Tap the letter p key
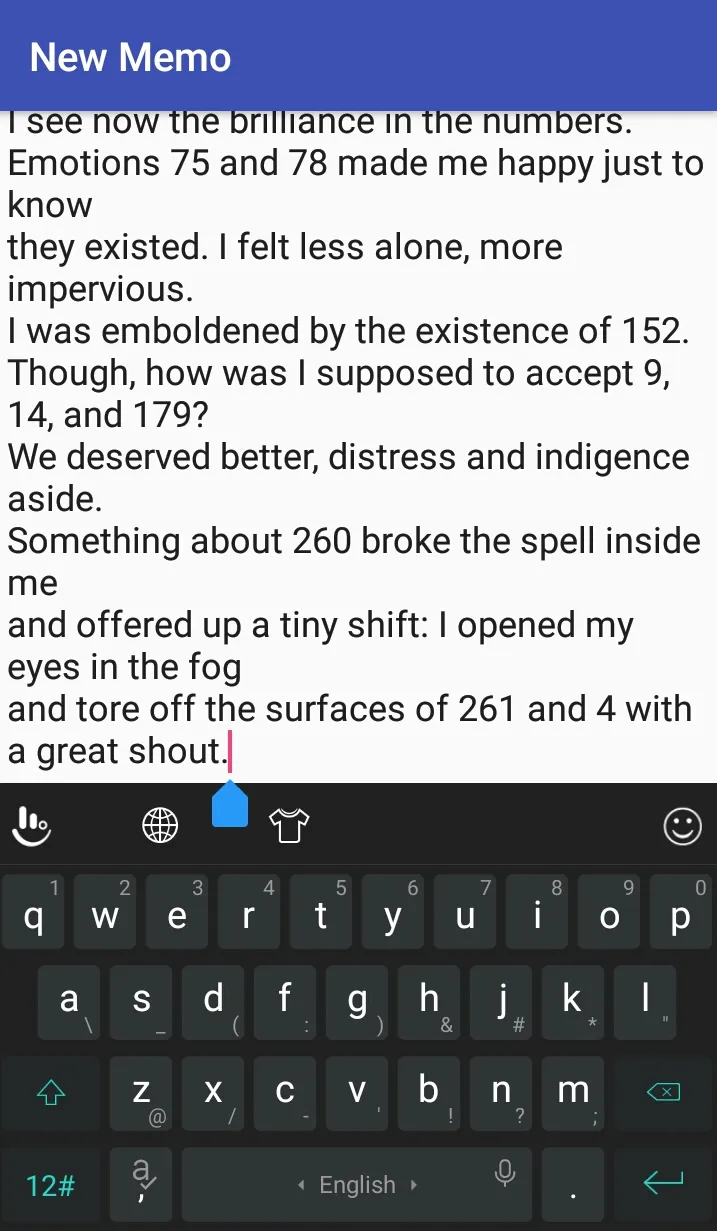 point(681,912)
